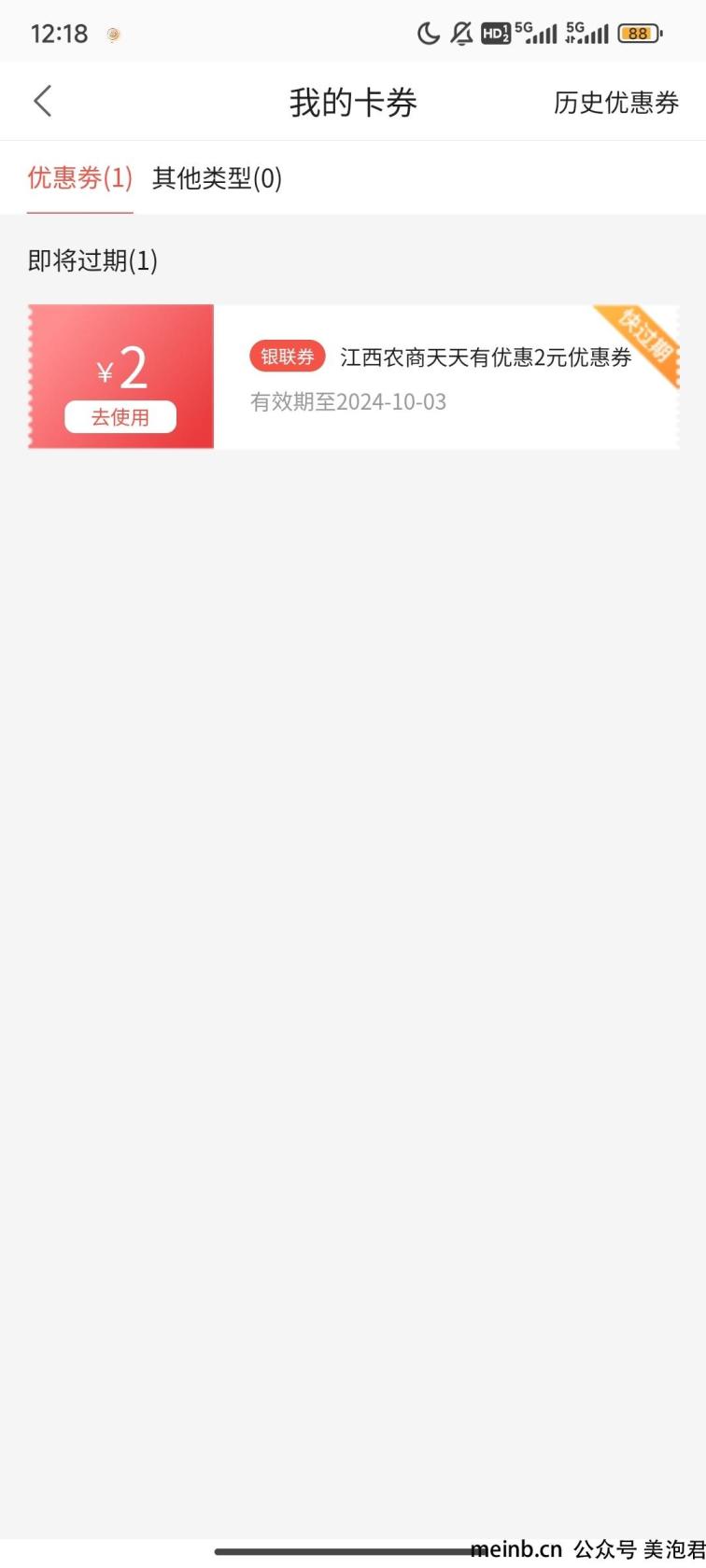Select the 优惠券(1) tab
The width and height of the screenshot is (706, 1568).
click(80, 177)
